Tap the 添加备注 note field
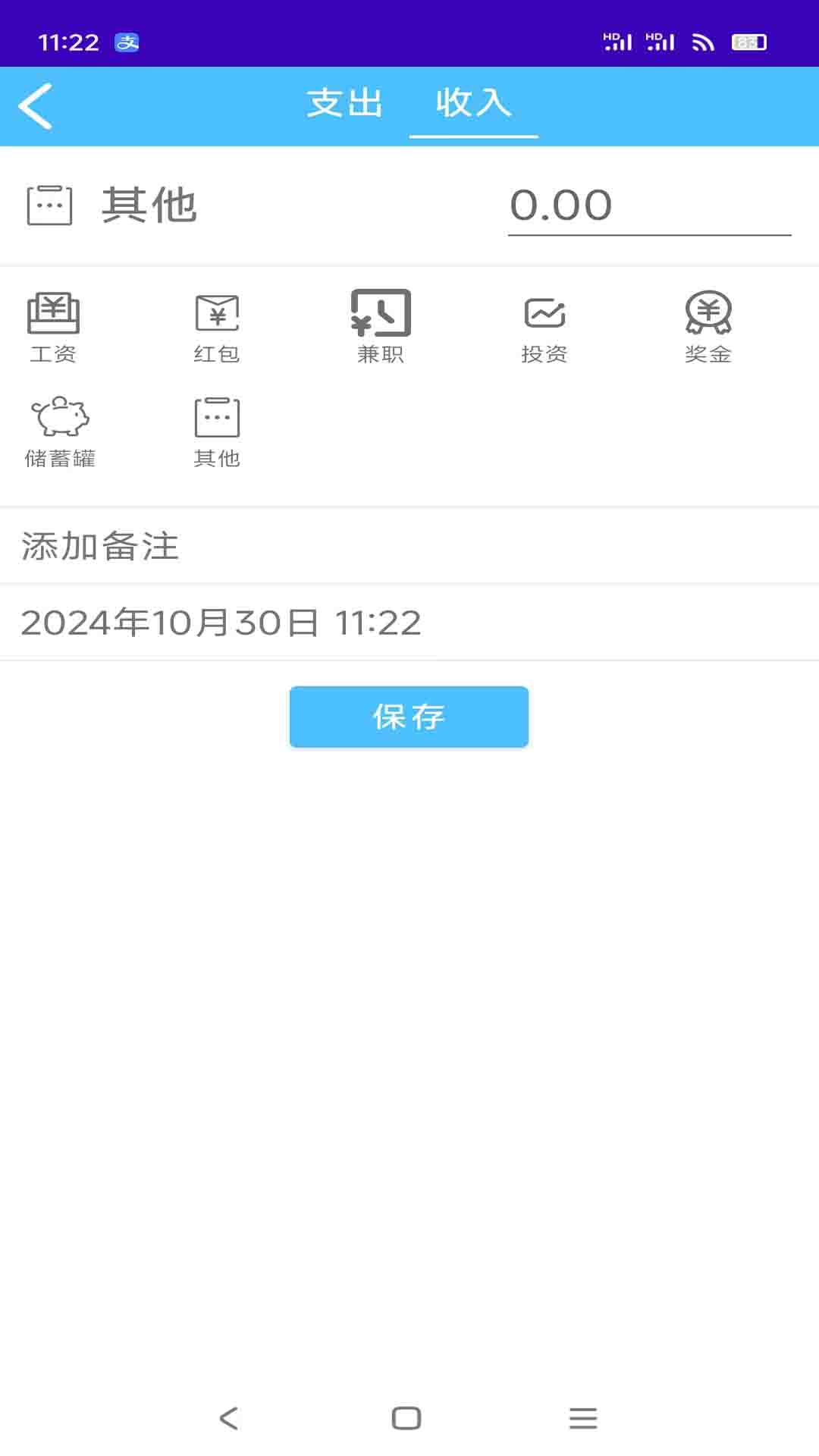 pos(409,546)
